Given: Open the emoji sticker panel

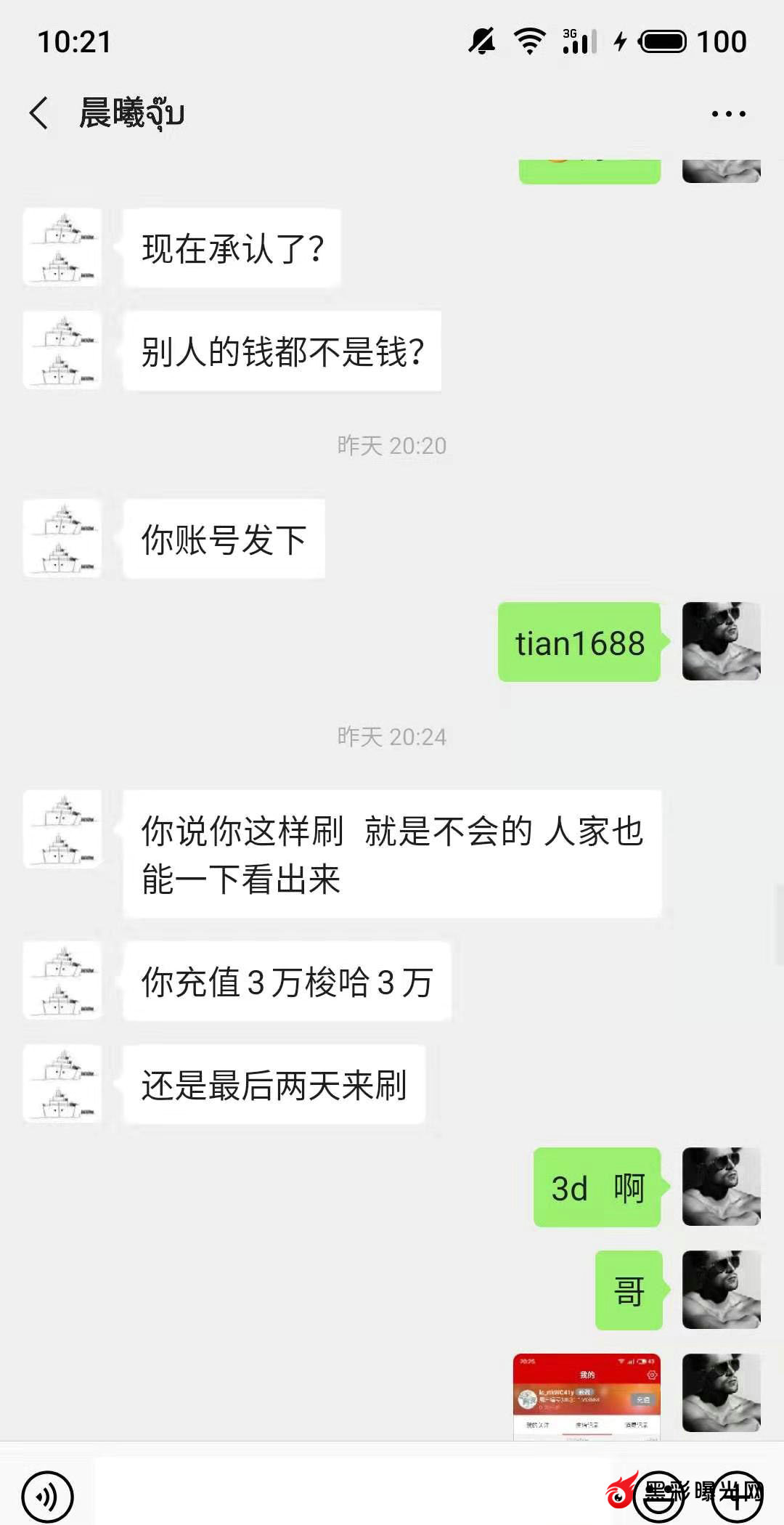Looking at the screenshot, I should click(658, 1496).
